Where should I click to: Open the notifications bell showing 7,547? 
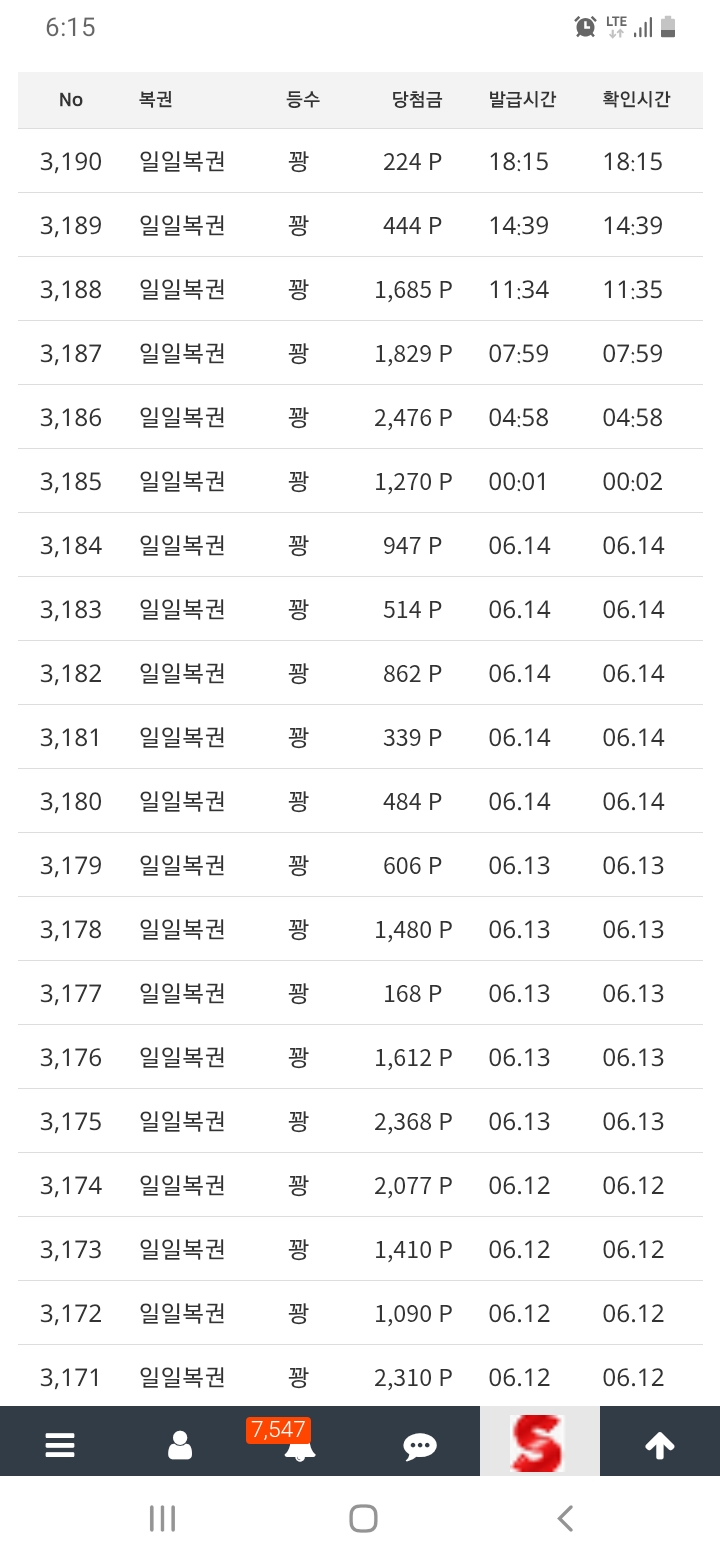pos(299,1445)
